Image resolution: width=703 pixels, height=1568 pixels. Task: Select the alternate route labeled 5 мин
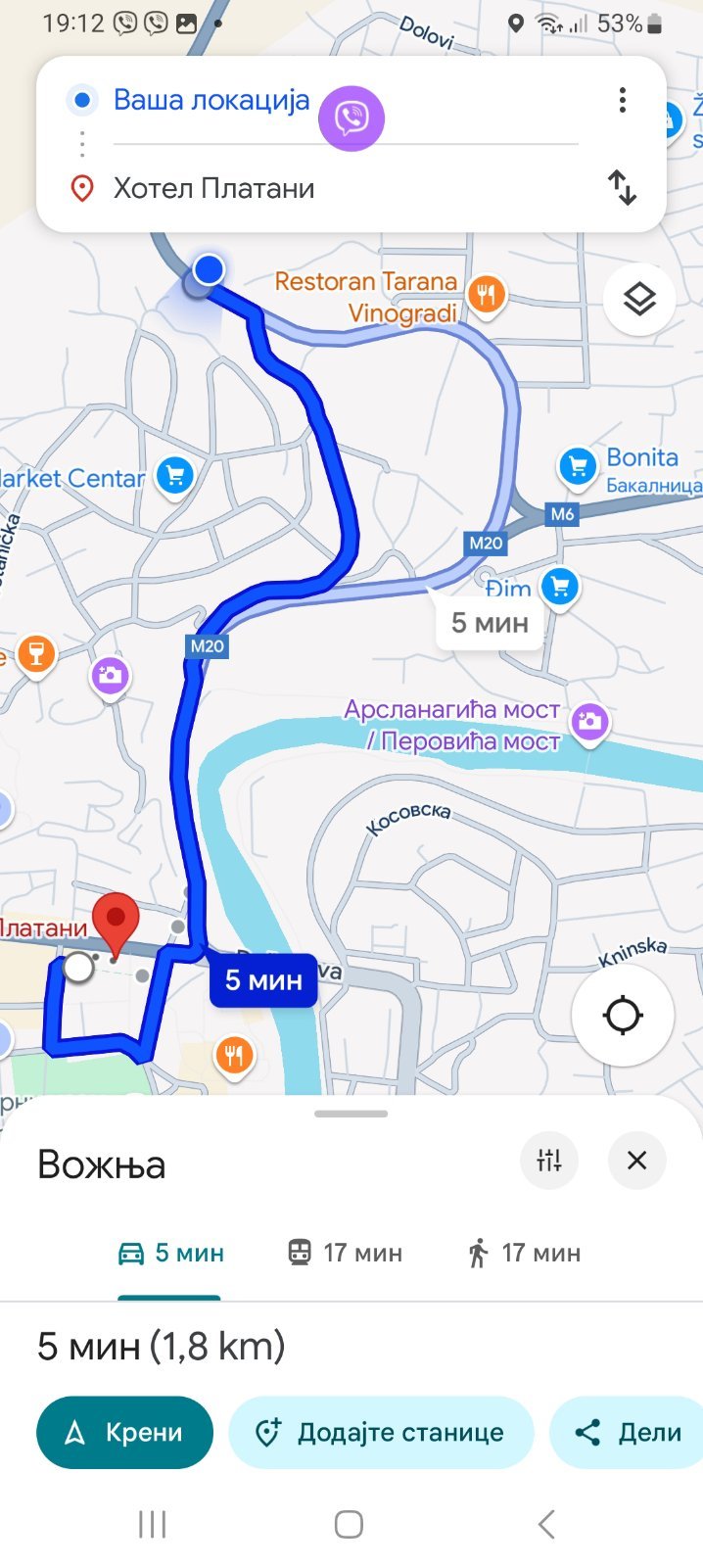(489, 623)
